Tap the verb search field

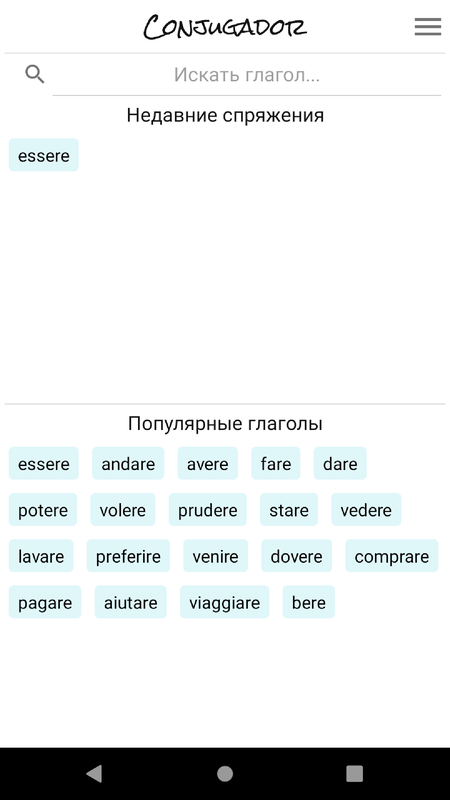[x=247, y=74]
